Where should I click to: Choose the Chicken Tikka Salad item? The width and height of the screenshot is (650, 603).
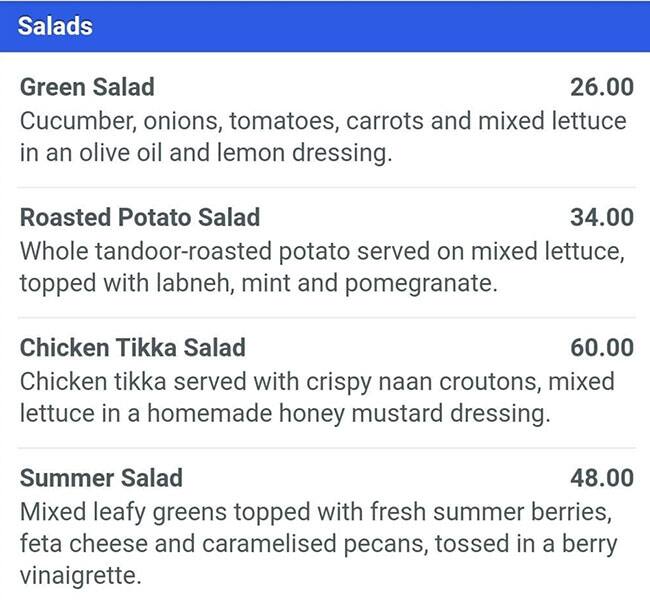133,348
